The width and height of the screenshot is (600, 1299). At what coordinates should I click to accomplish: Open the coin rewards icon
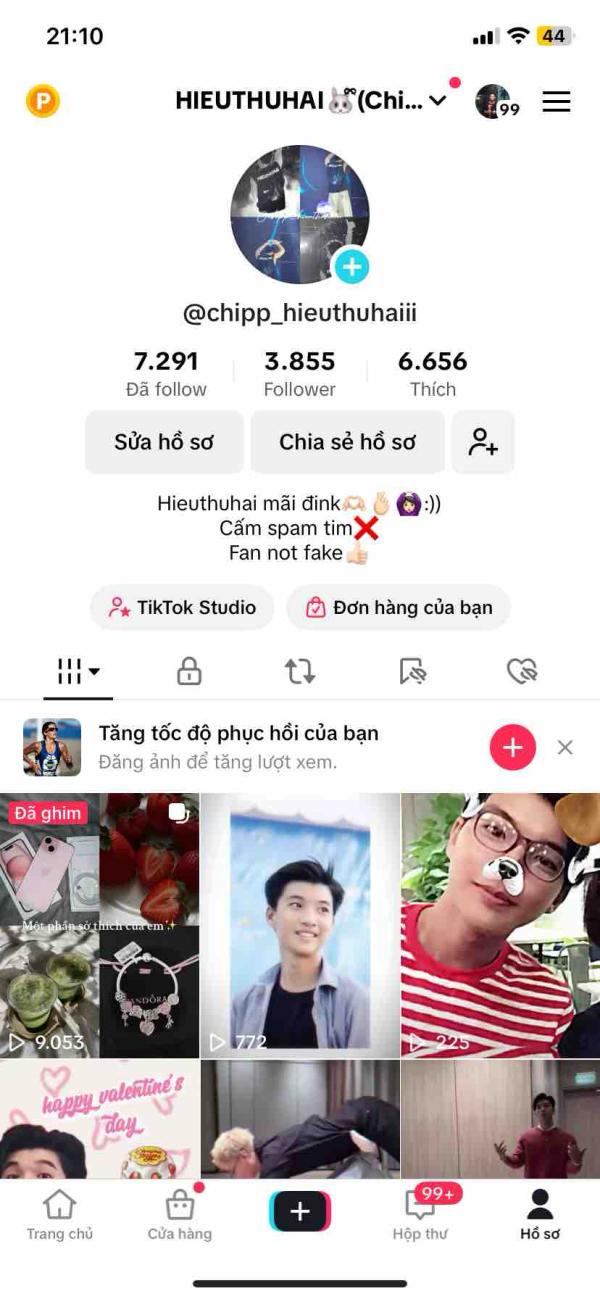[x=43, y=101]
